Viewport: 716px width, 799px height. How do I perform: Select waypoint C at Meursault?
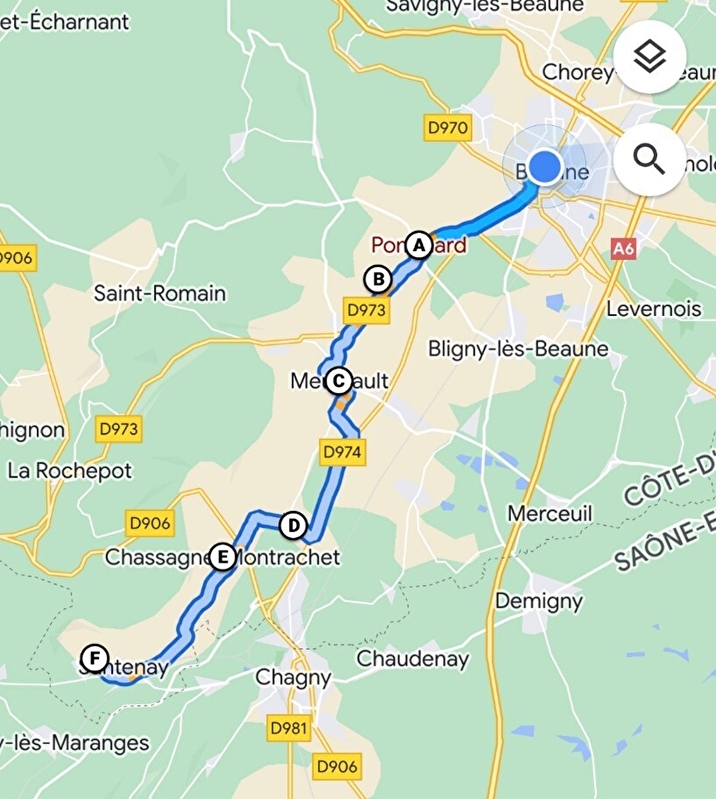pyautogui.click(x=339, y=381)
